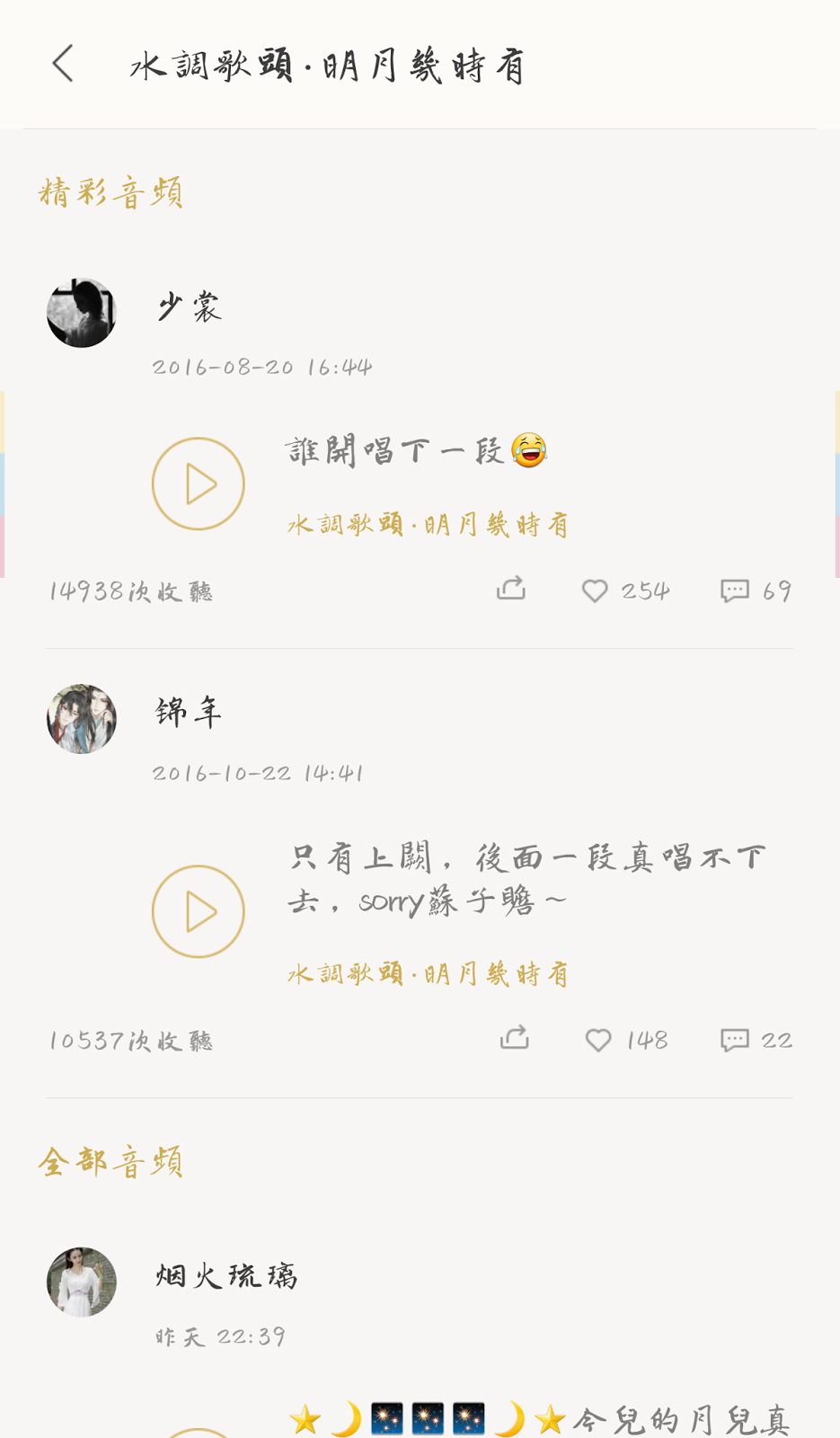
Task: Open 烟火琉璃's profile avatar
Action: click(82, 1282)
